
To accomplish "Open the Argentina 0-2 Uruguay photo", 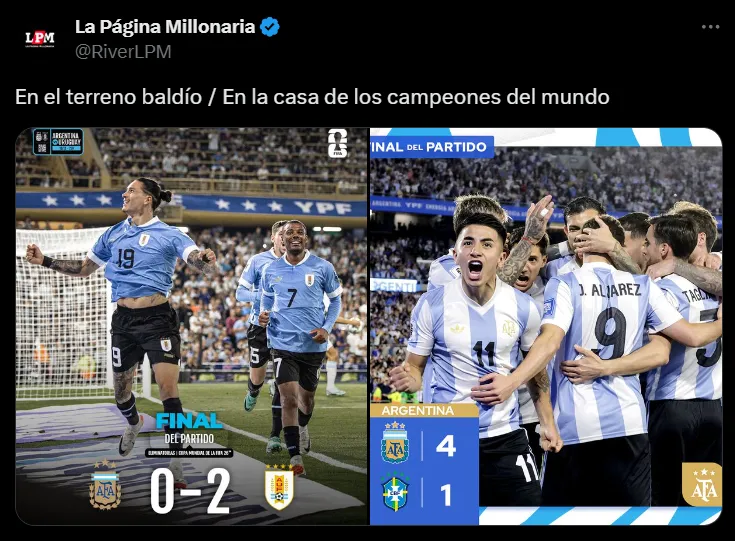I will [x=191, y=326].
